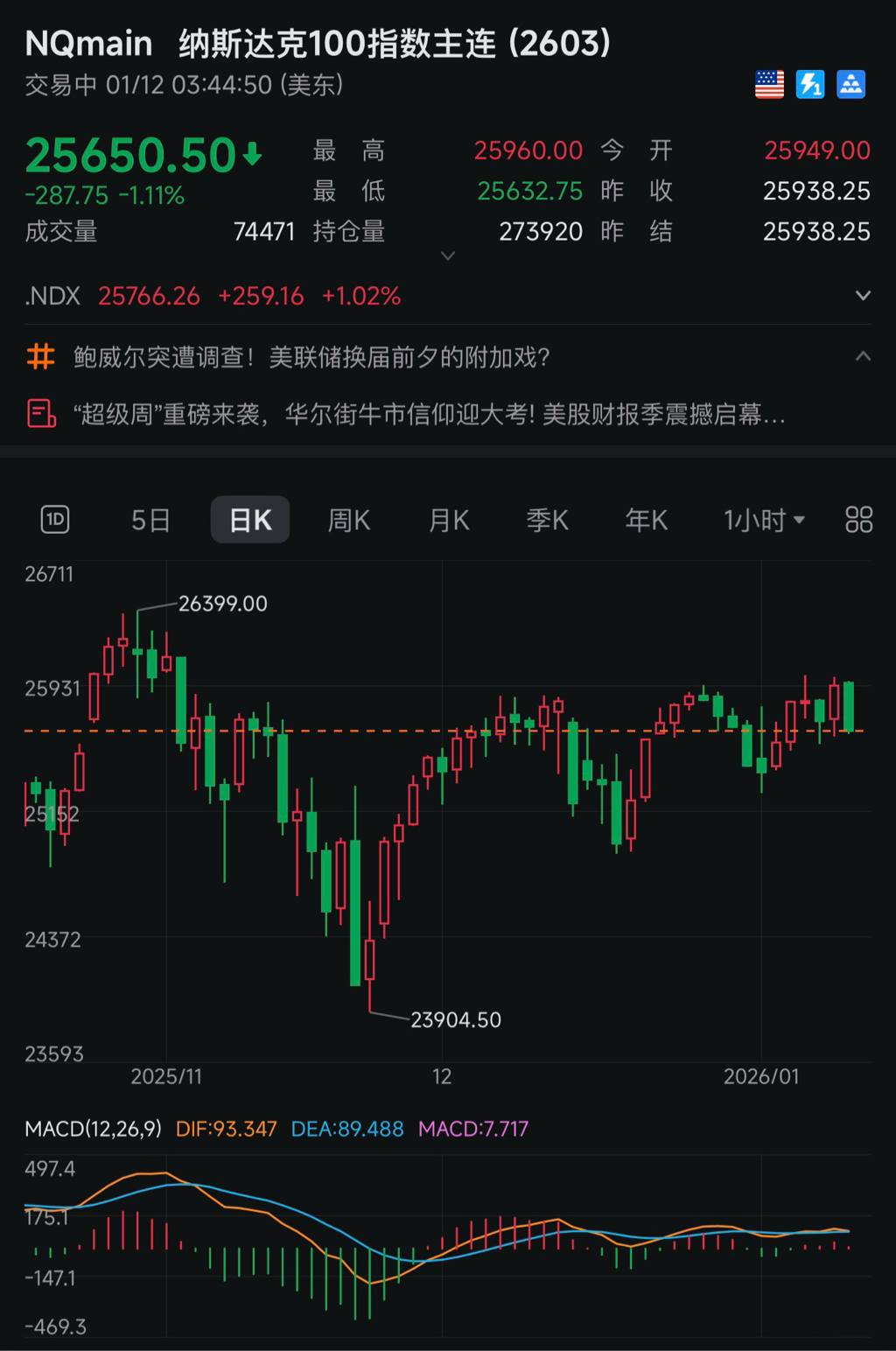Select the 周K weekly chart tab
Screen dimensions: 896x1351
tap(348, 521)
